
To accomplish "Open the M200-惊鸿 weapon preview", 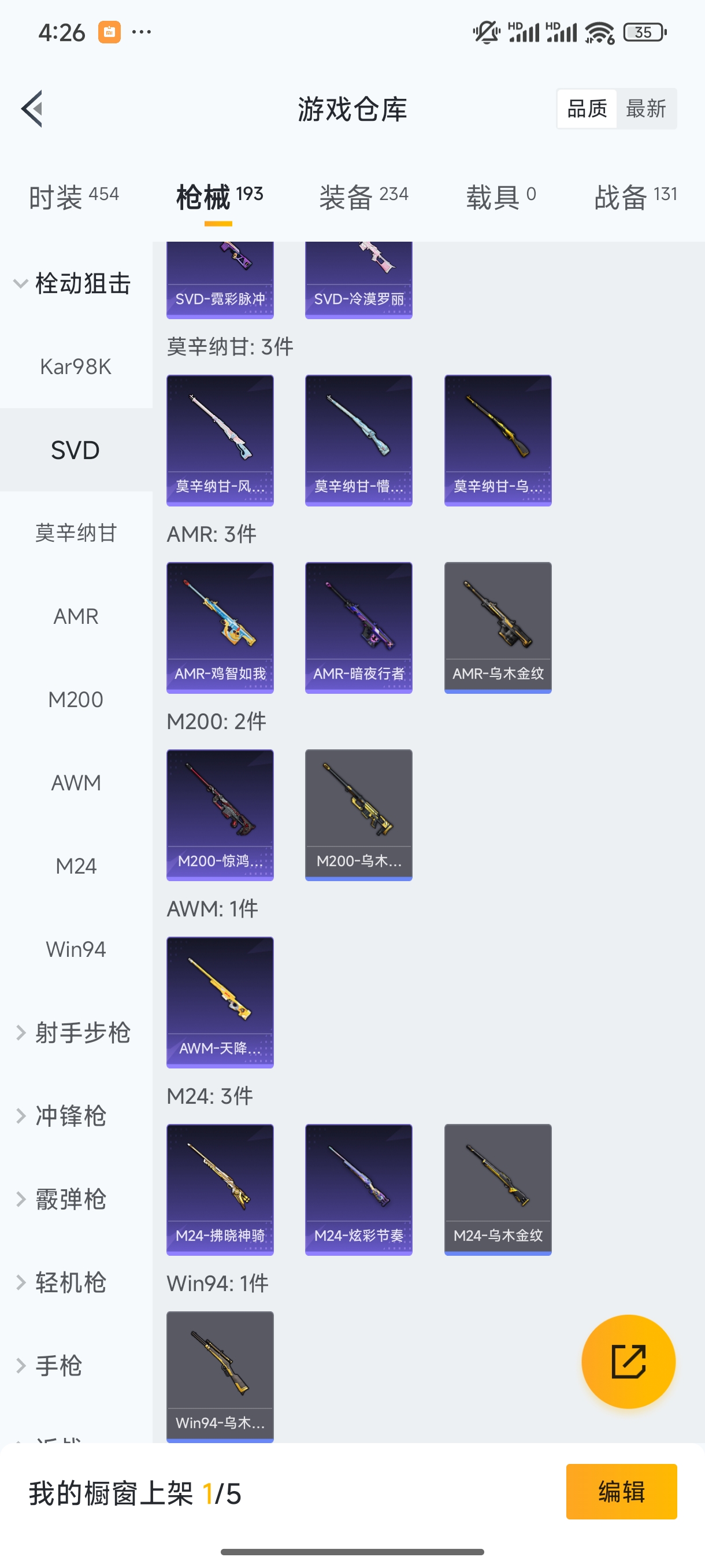I will pyautogui.click(x=220, y=816).
